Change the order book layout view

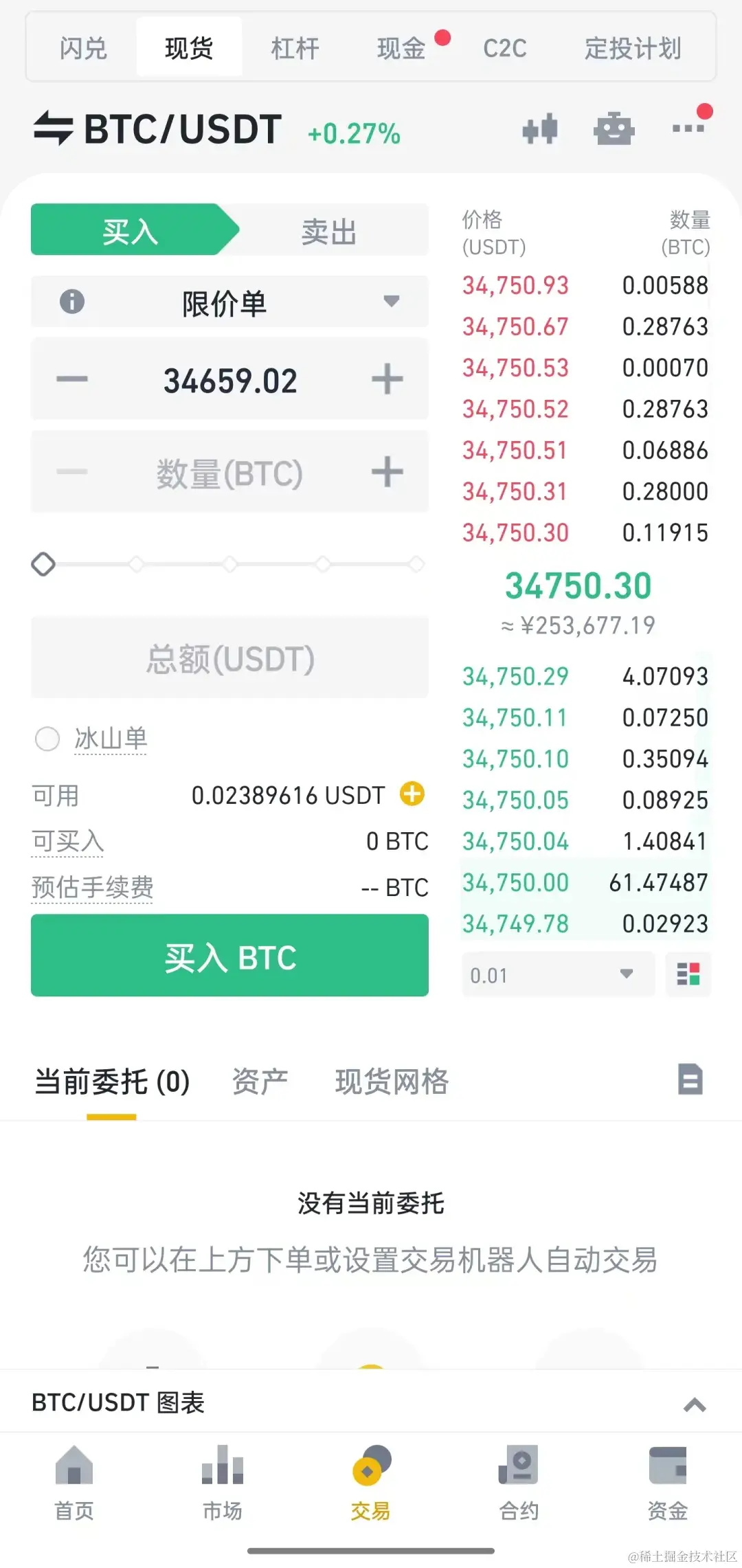pyautogui.click(x=688, y=974)
